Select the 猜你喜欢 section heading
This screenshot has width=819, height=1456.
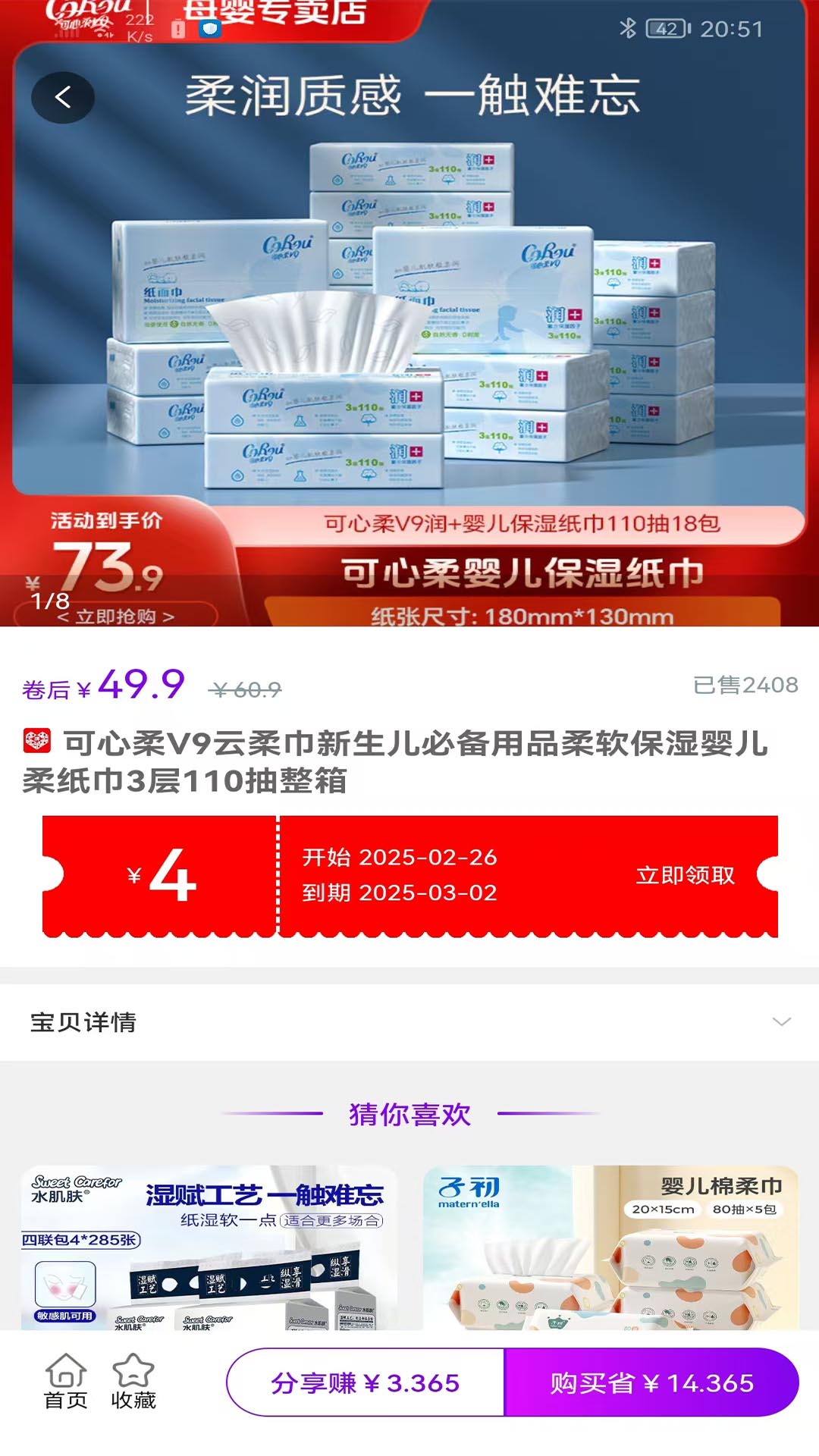coord(409,1115)
